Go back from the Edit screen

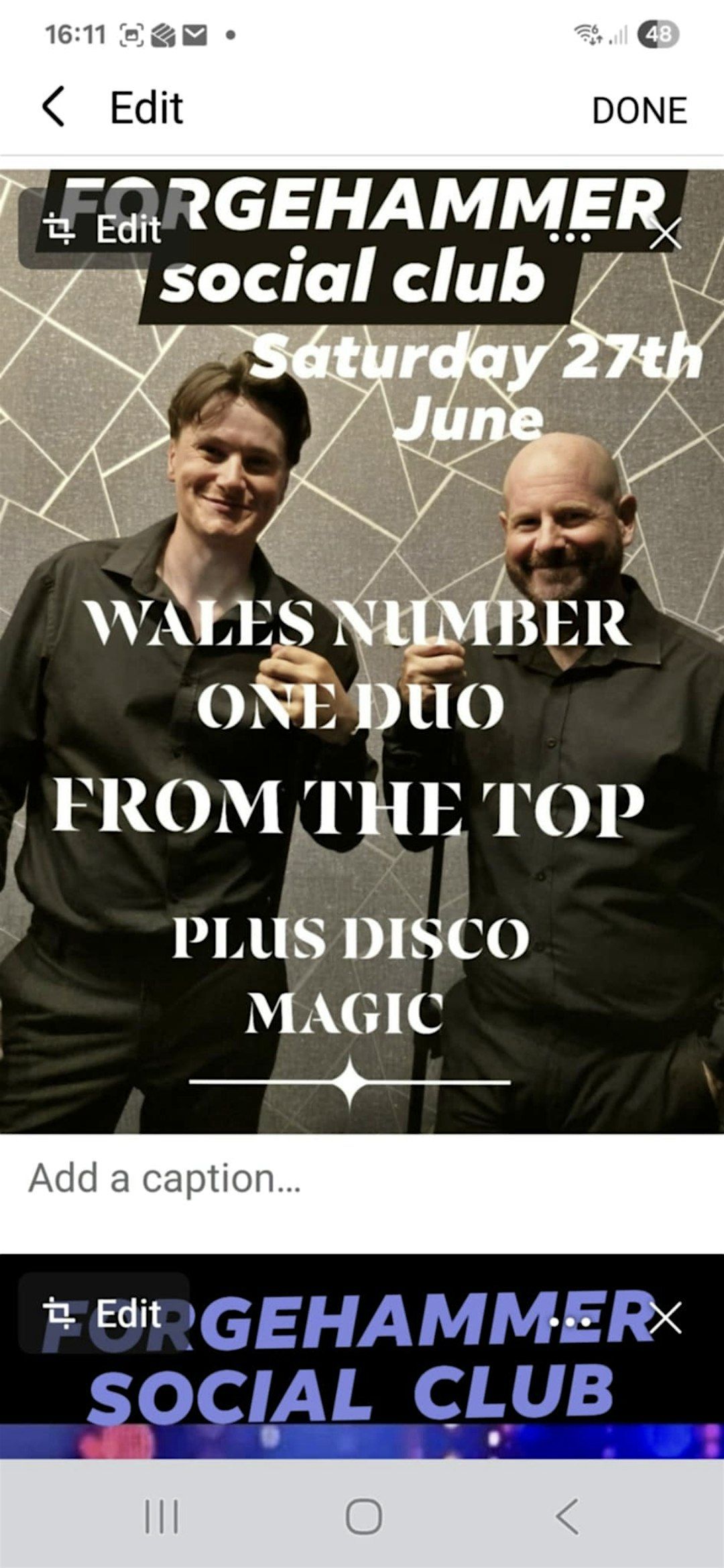coord(54,107)
